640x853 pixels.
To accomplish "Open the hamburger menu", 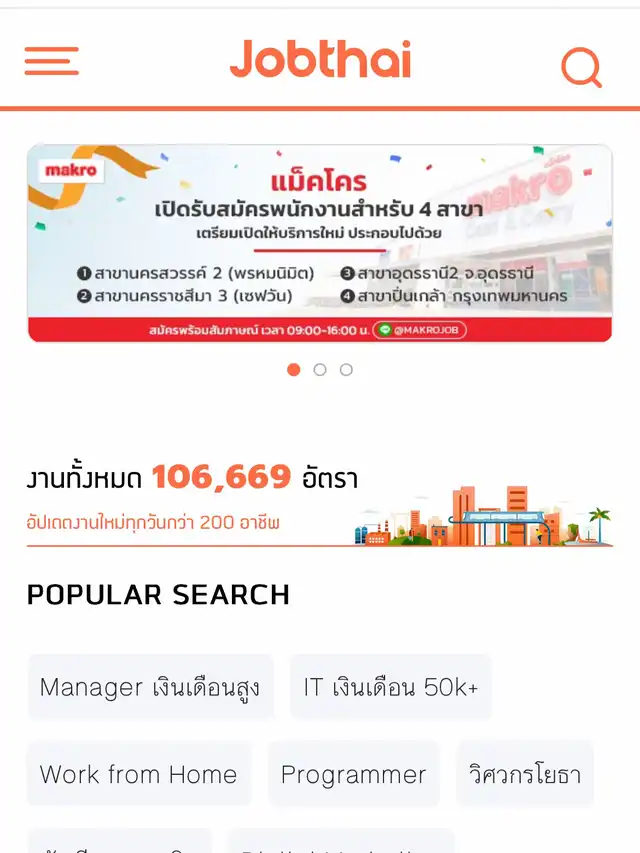I will [52, 62].
